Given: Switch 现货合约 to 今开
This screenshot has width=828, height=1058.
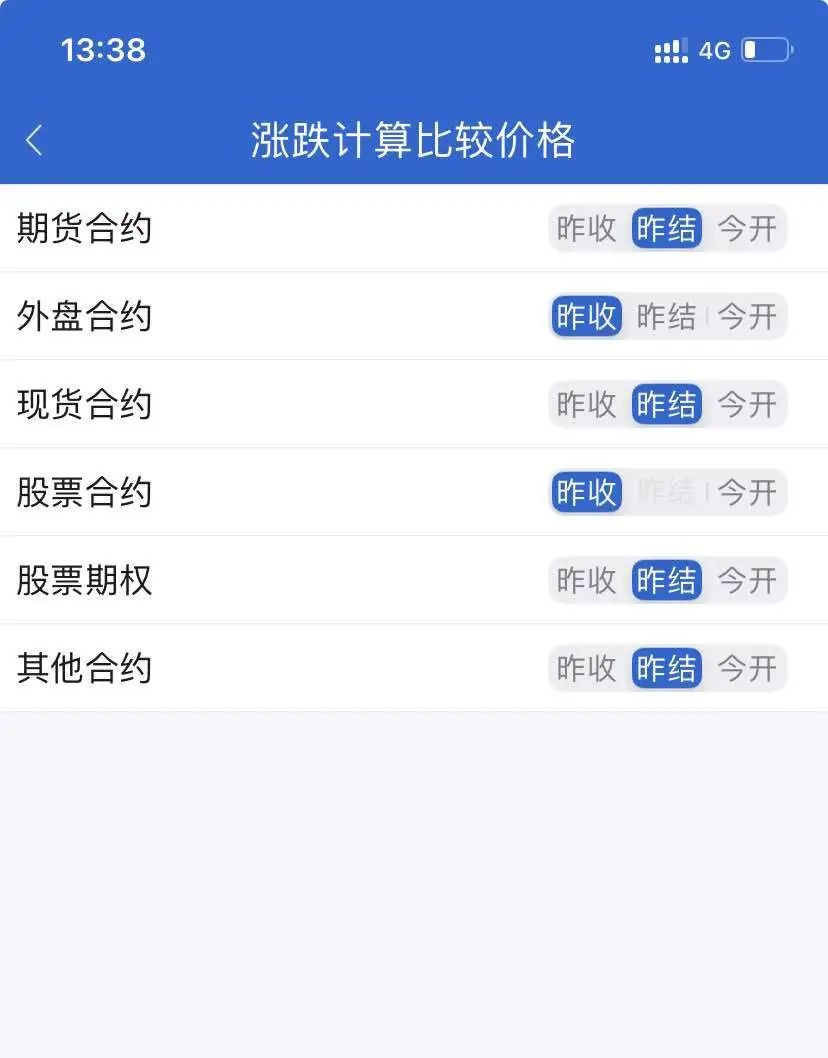Looking at the screenshot, I should 747,405.
